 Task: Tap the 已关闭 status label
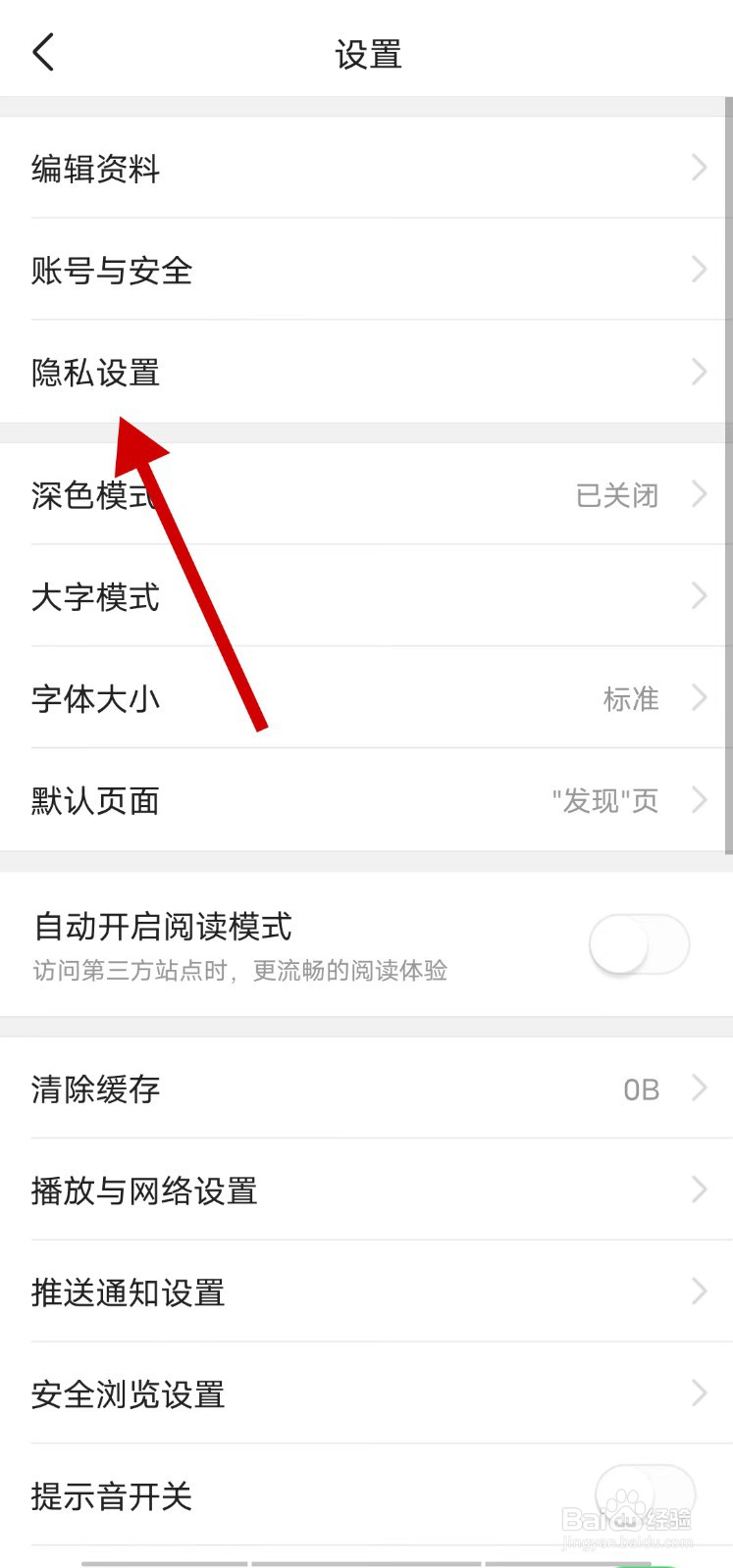coord(618,495)
